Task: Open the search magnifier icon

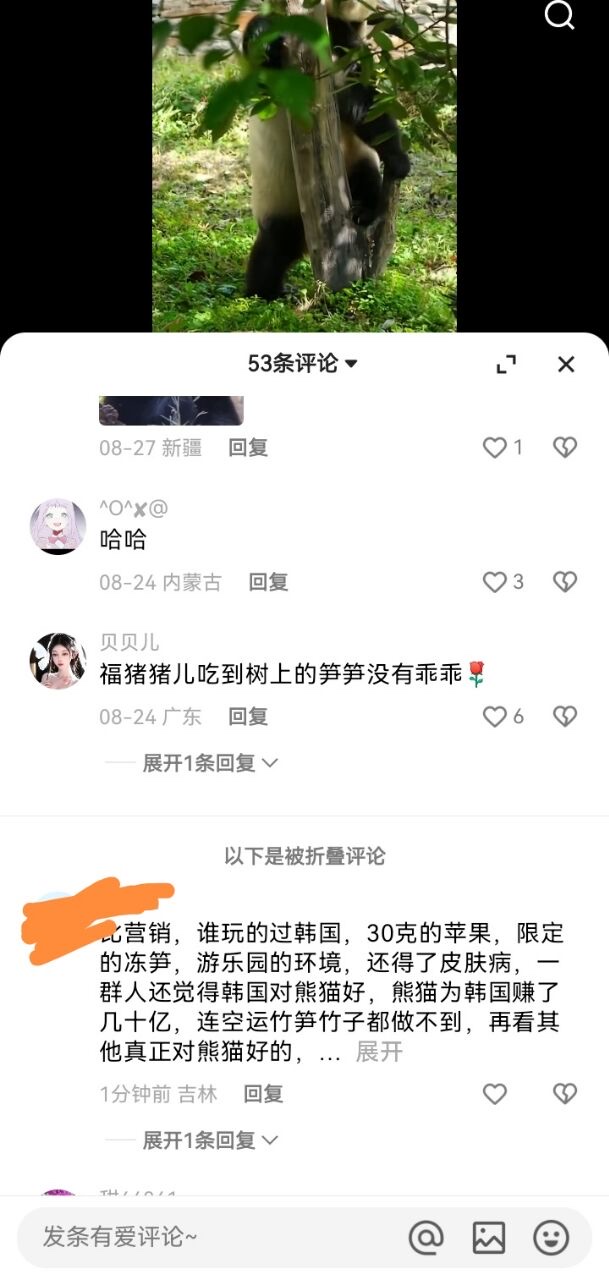Action: (559, 15)
